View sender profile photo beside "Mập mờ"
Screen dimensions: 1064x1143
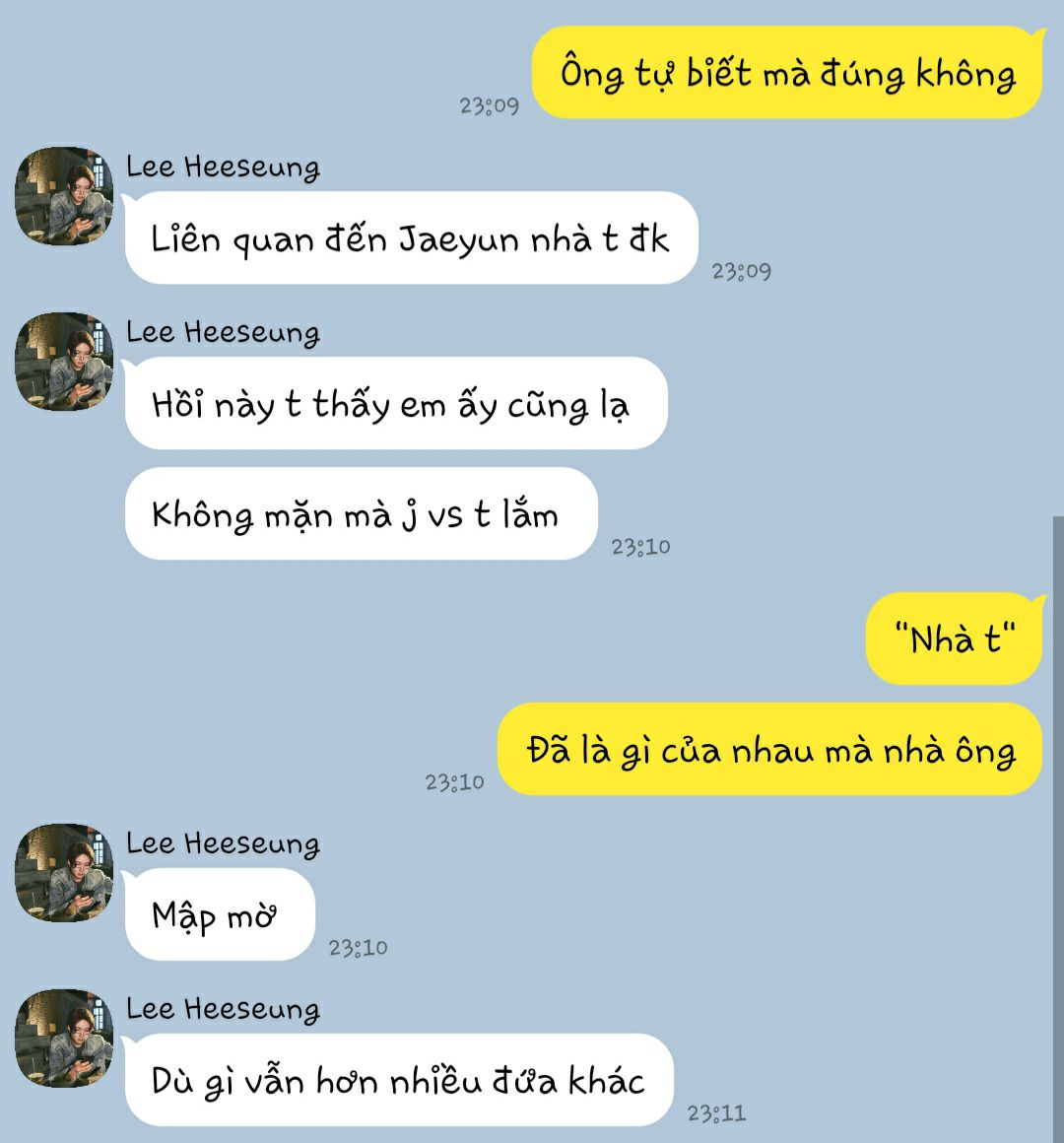tap(64, 873)
